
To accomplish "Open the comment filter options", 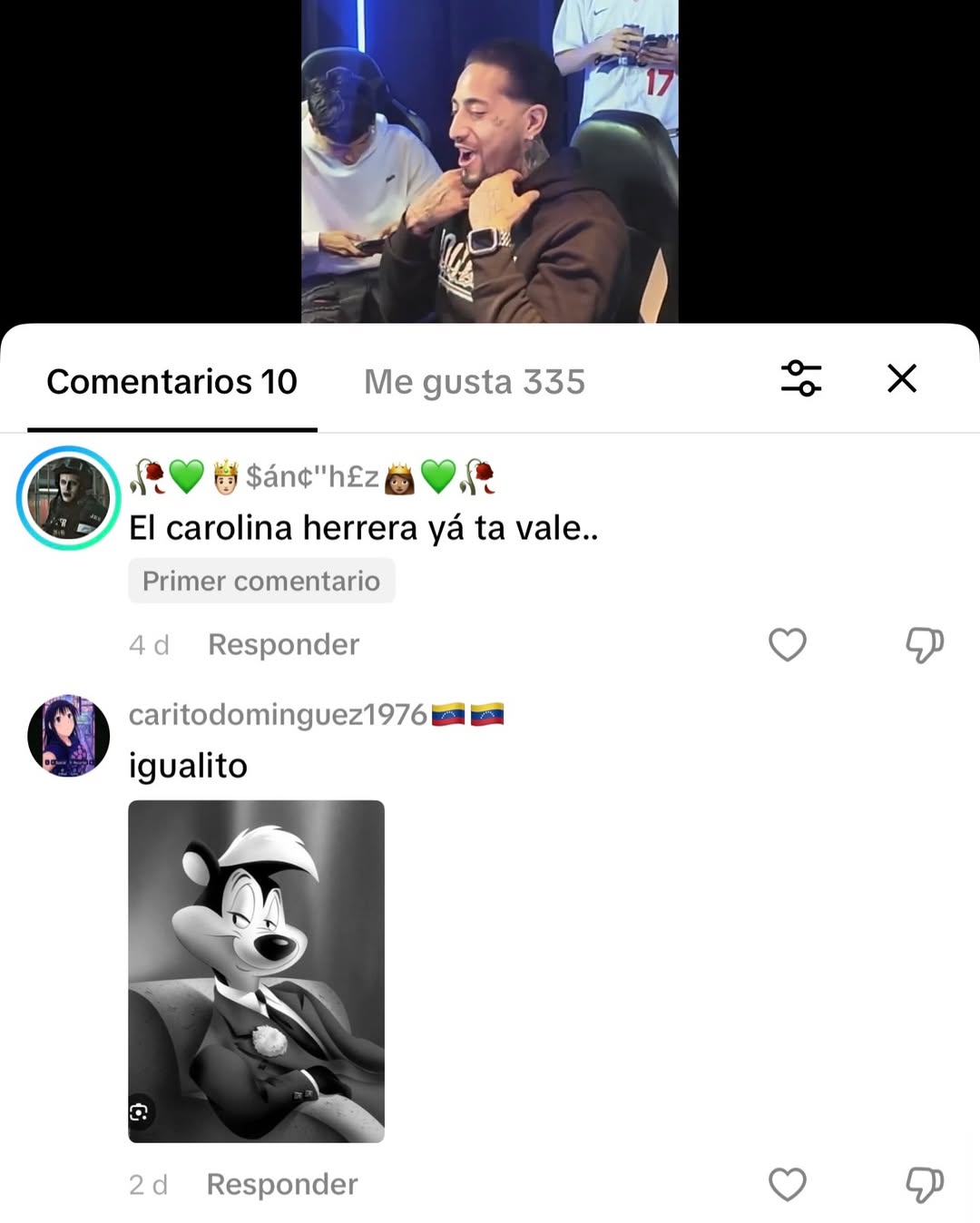I will click(801, 378).
